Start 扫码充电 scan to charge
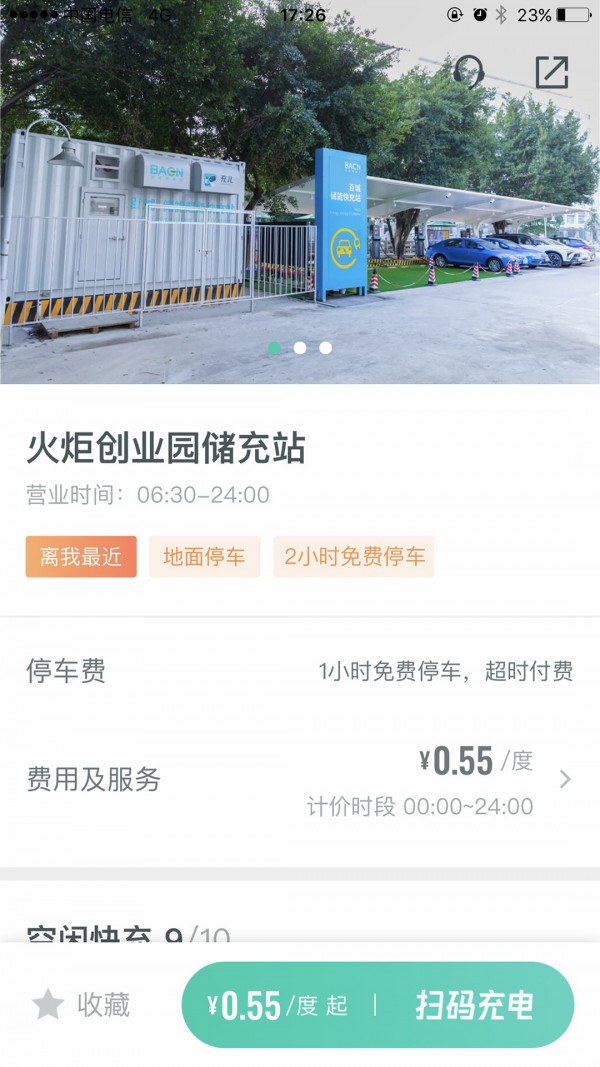Viewport: 600px width, 1067px height. [474, 1005]
